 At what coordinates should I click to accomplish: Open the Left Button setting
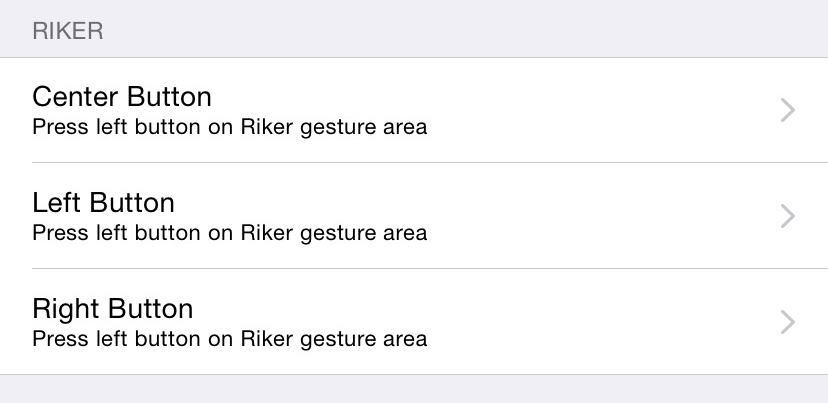[413, 216]
